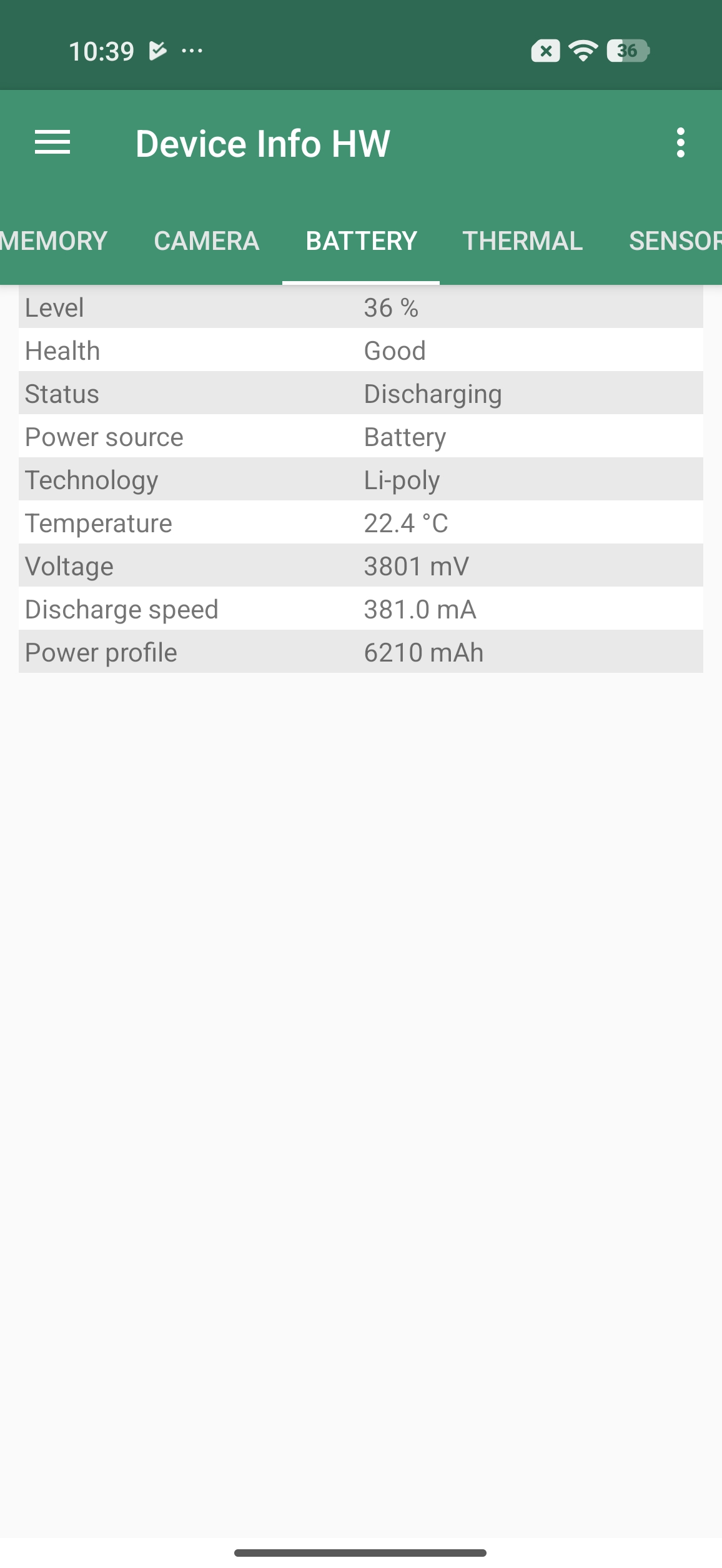Viewport: 722px width, 1568px height.
Task: Select the Battery tab
Action: (x=361, y=241)
